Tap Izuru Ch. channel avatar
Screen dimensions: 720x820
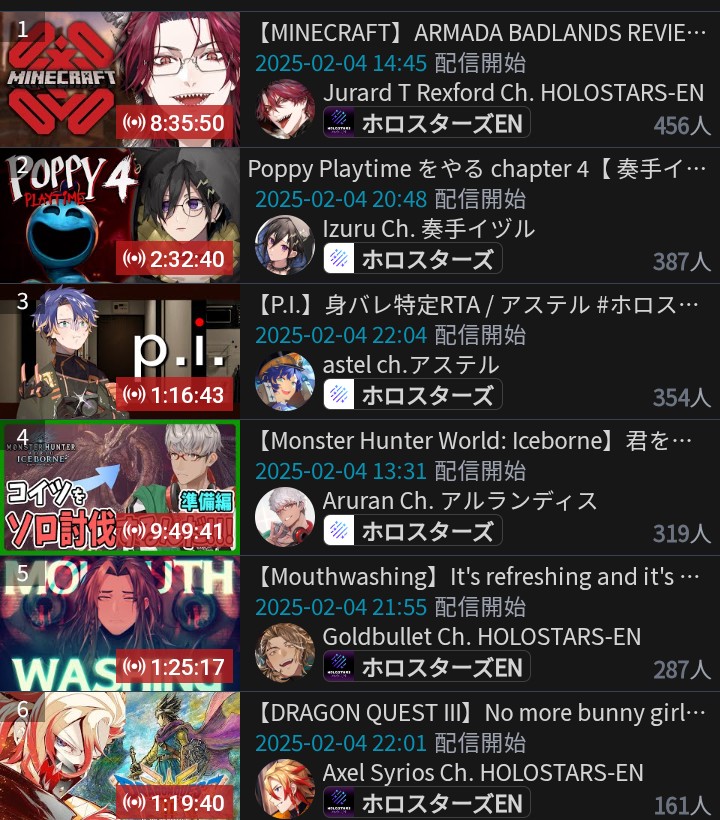coord(285,245)
